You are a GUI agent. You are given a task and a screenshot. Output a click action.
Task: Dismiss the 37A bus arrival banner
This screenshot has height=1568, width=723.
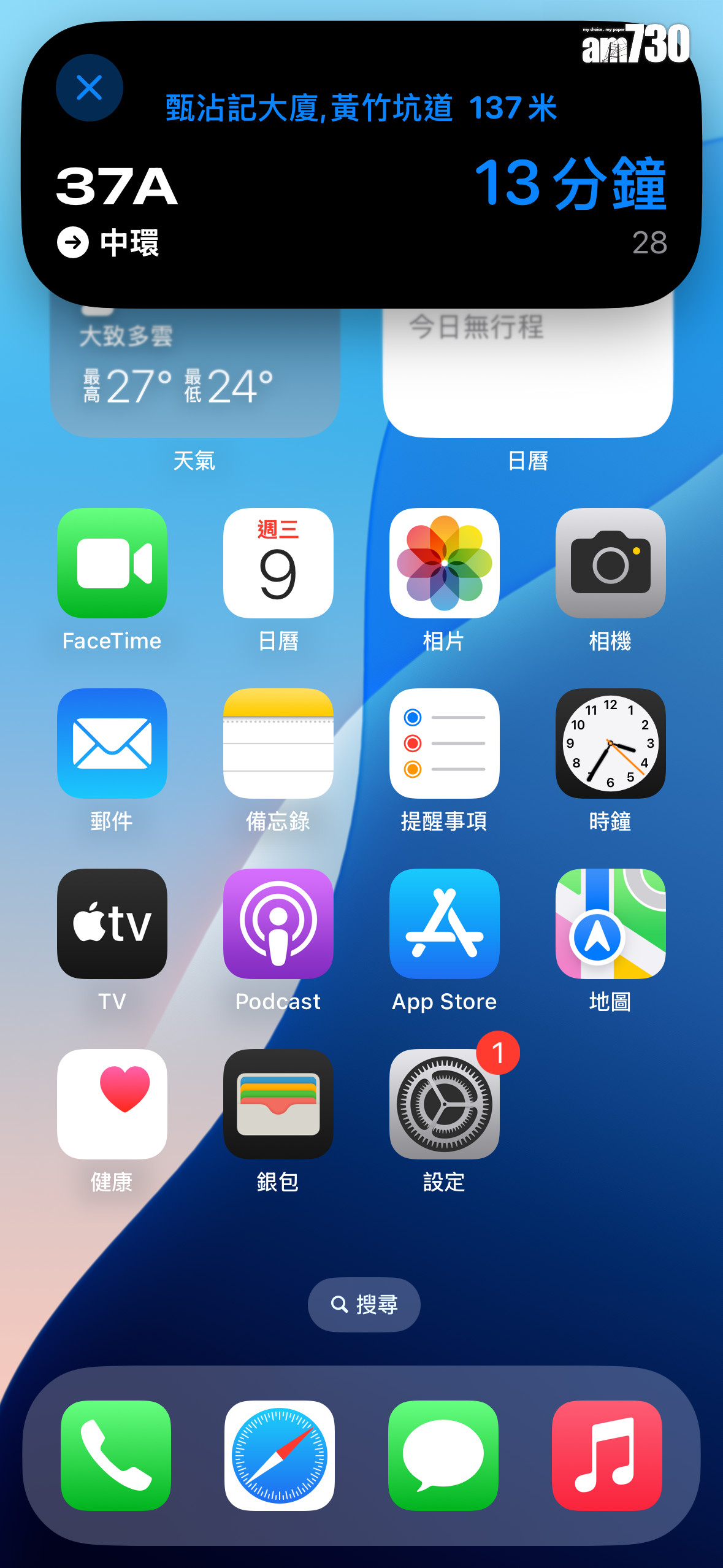pos(90,88)
